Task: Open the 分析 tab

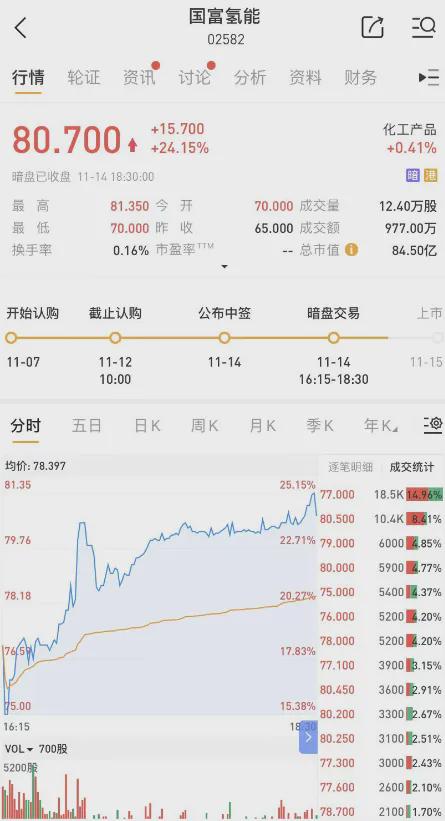Action: pyautogui.click(x=250, y=77)
